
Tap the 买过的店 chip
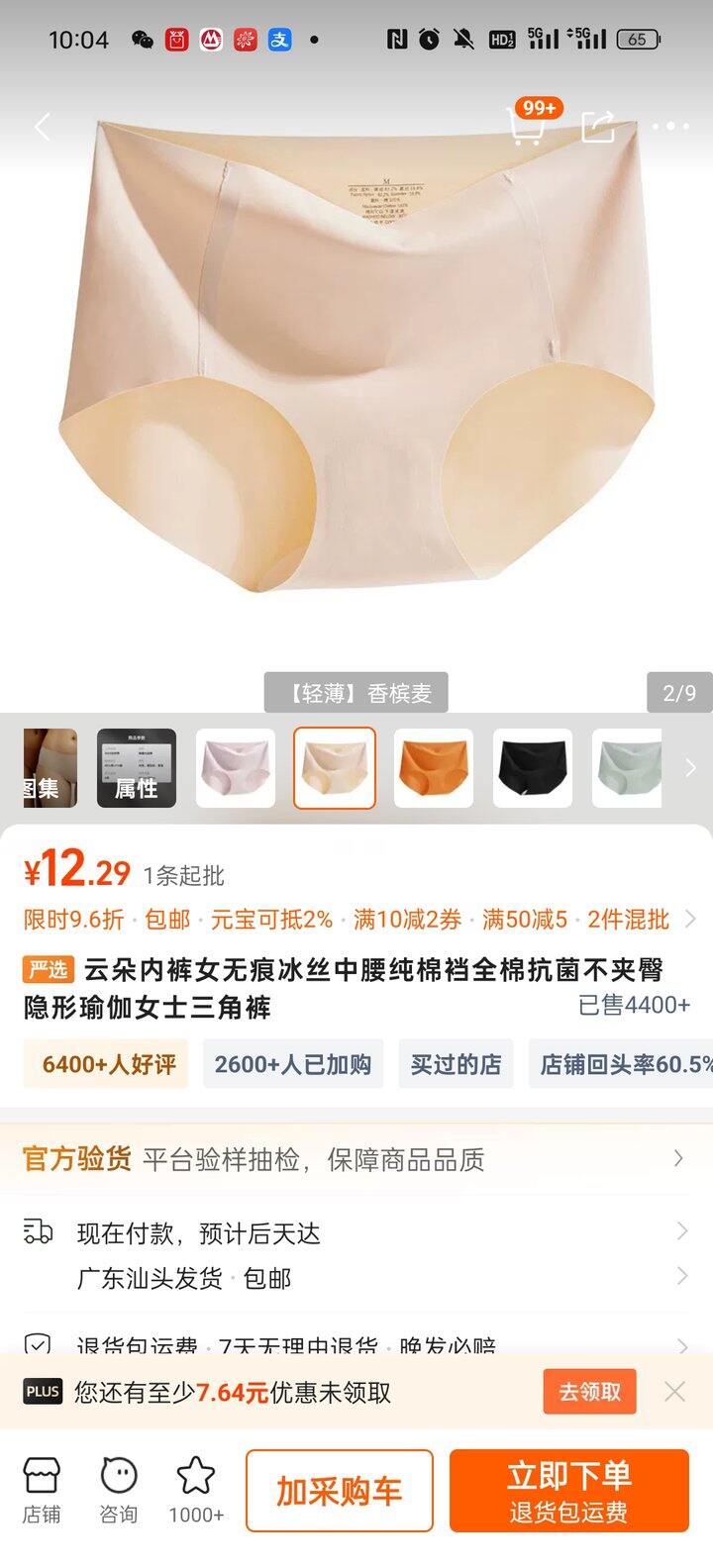tap(456, 1064)
